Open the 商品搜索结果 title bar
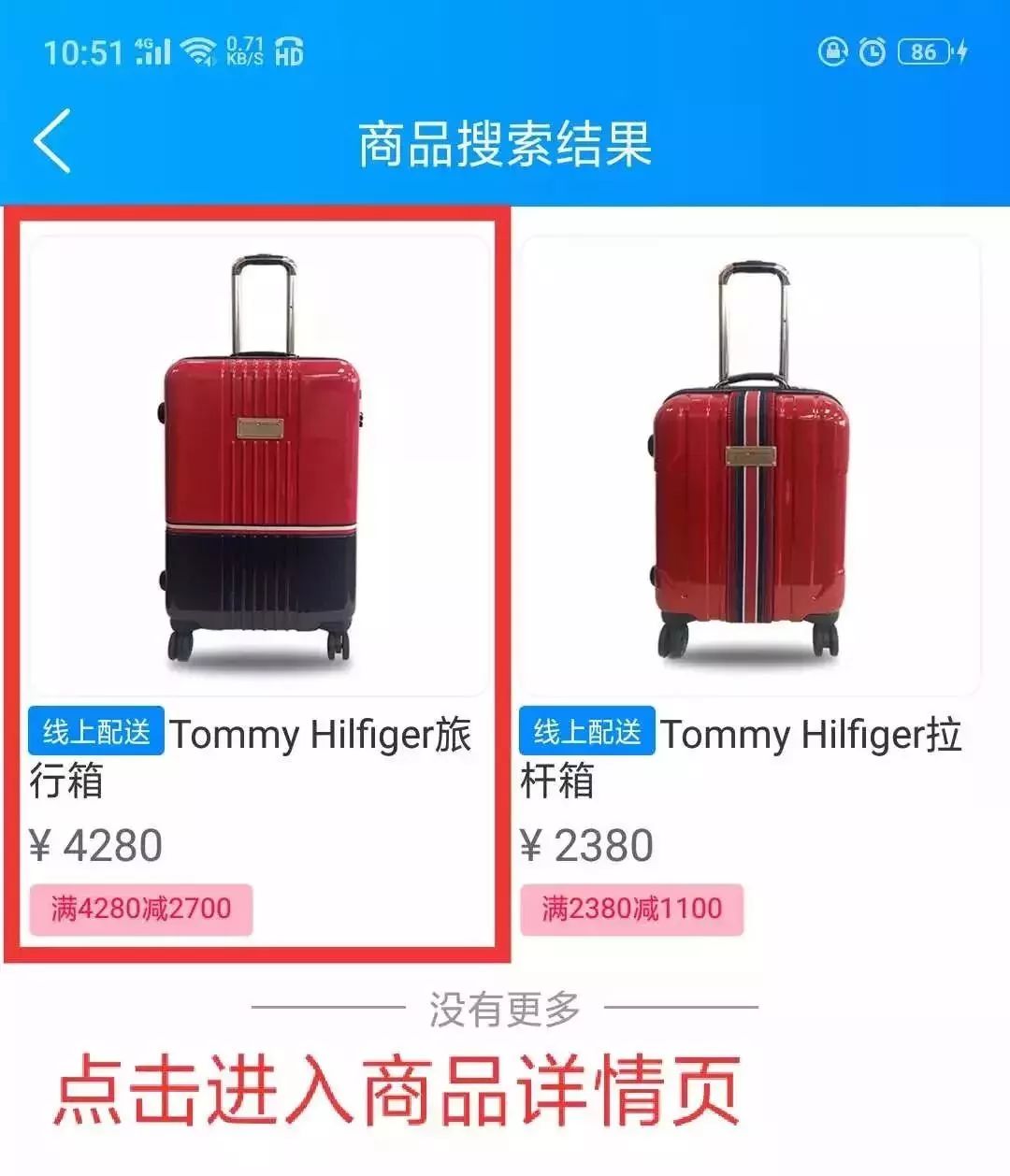 [x=505, y=140]
